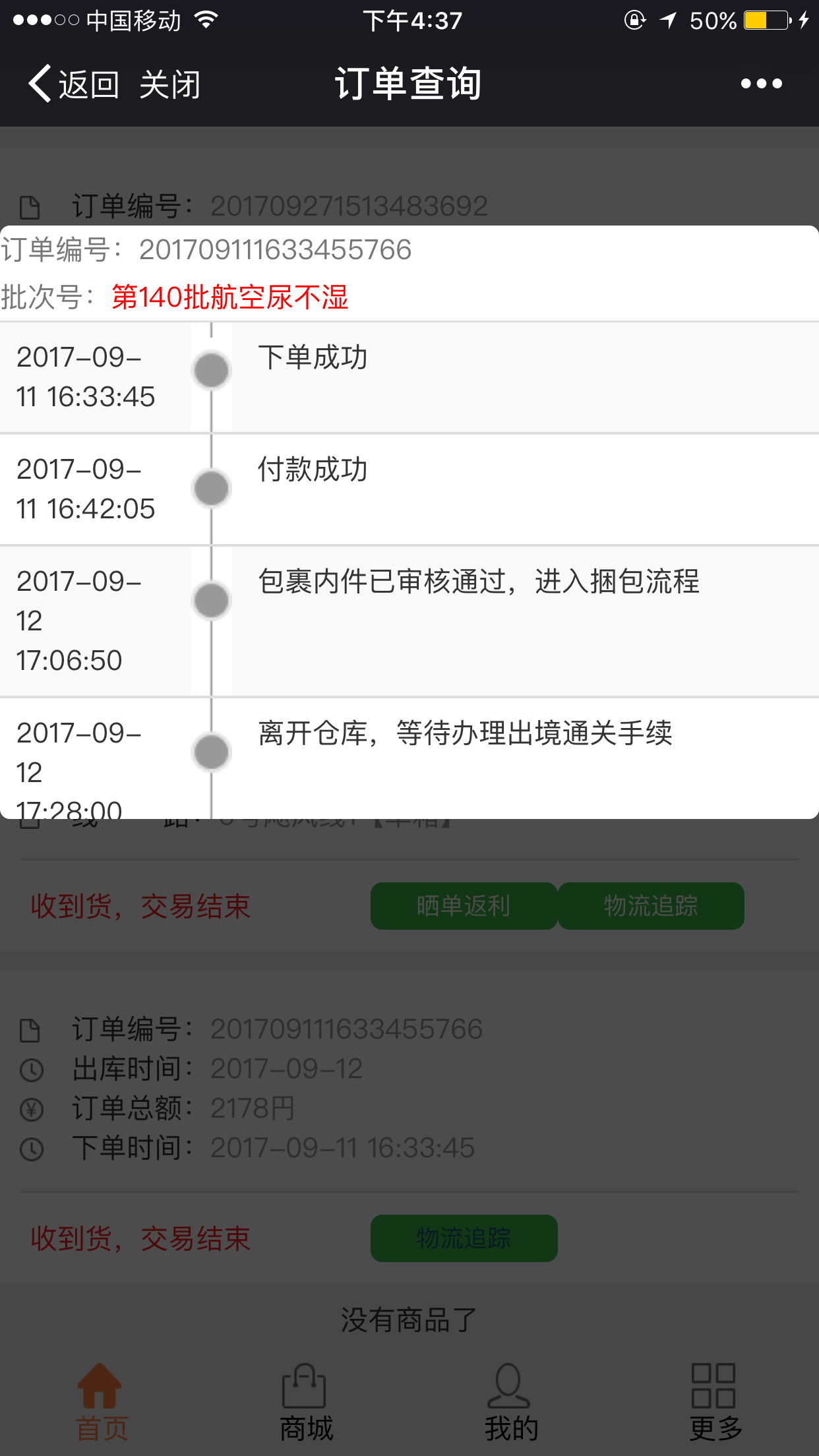Open 物流追踪 for order 201709111633455766

coord(464,1238)
